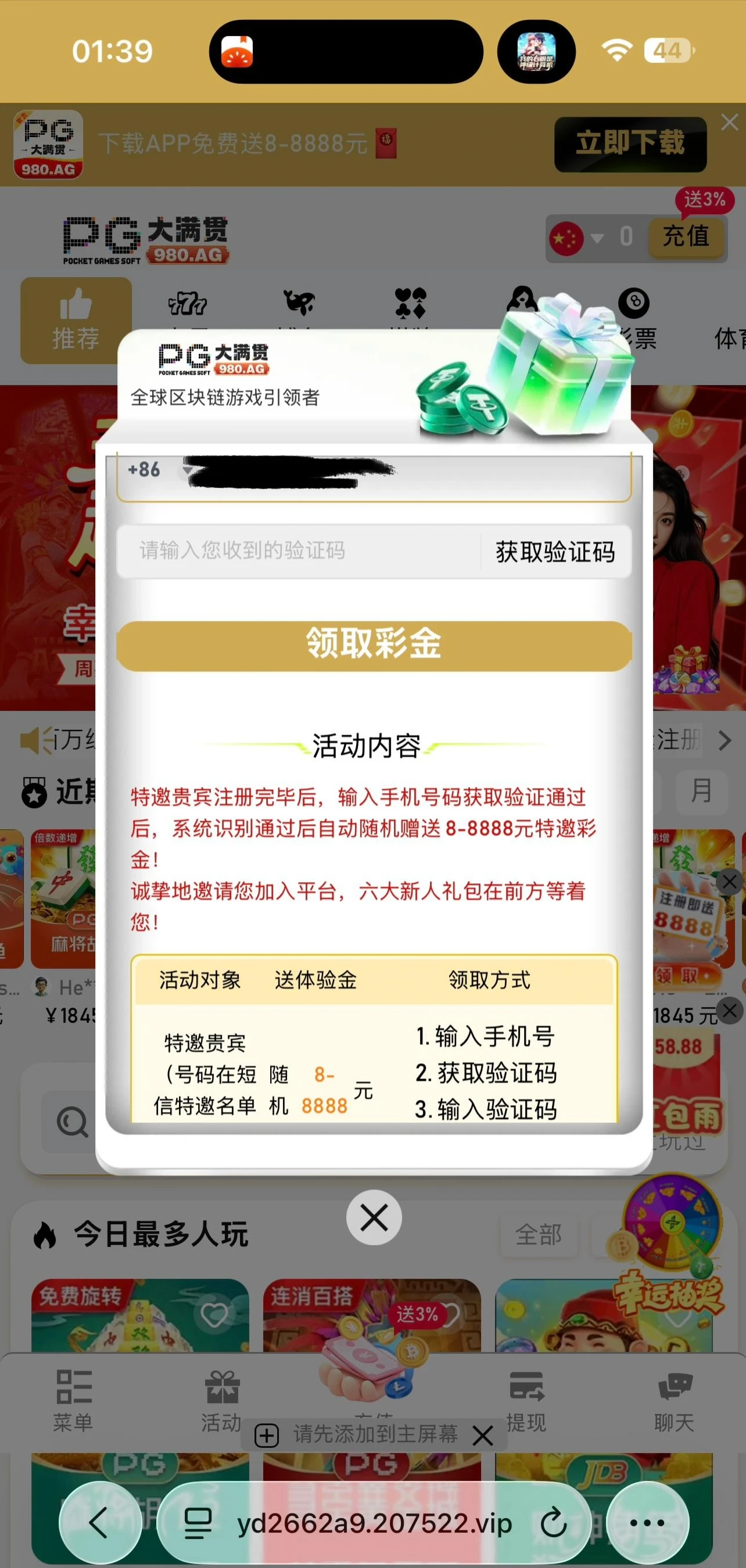Close the 注册即送 8888 floating promo
The height and width of the screenshot is (1568, 746).
pyautogui.click(x=729, y=882)
